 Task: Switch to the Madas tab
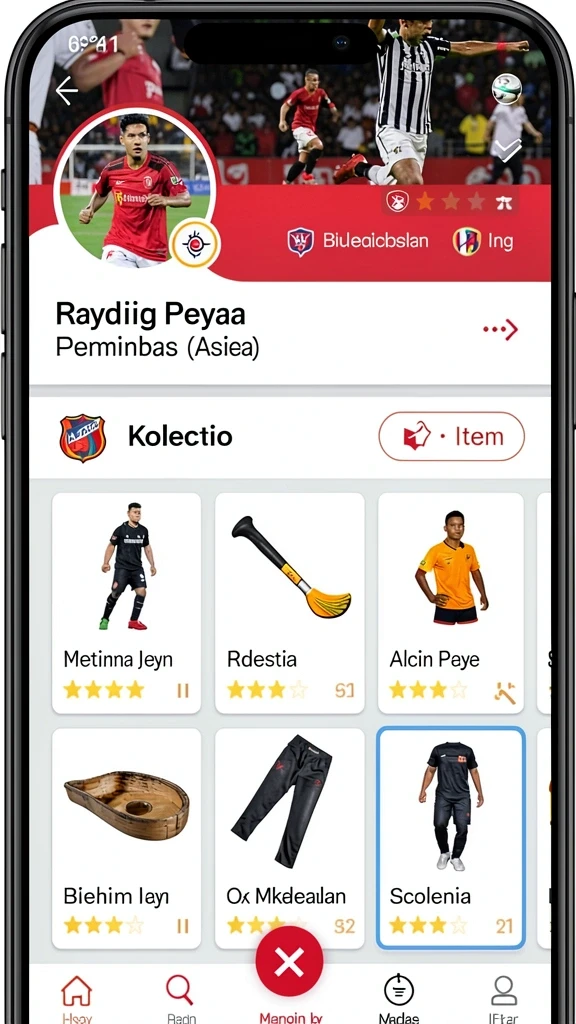point(398,999)
